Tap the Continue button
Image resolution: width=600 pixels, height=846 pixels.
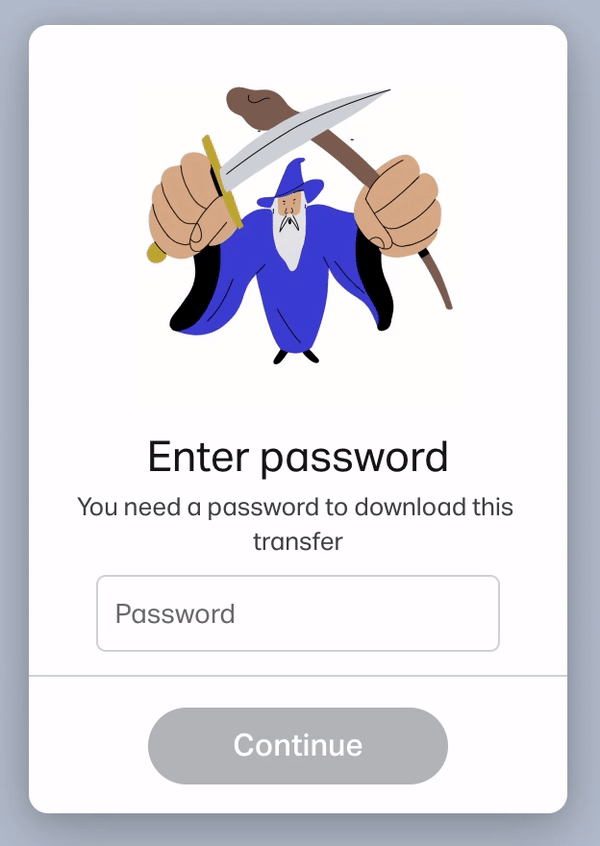[x=297, y=745]
